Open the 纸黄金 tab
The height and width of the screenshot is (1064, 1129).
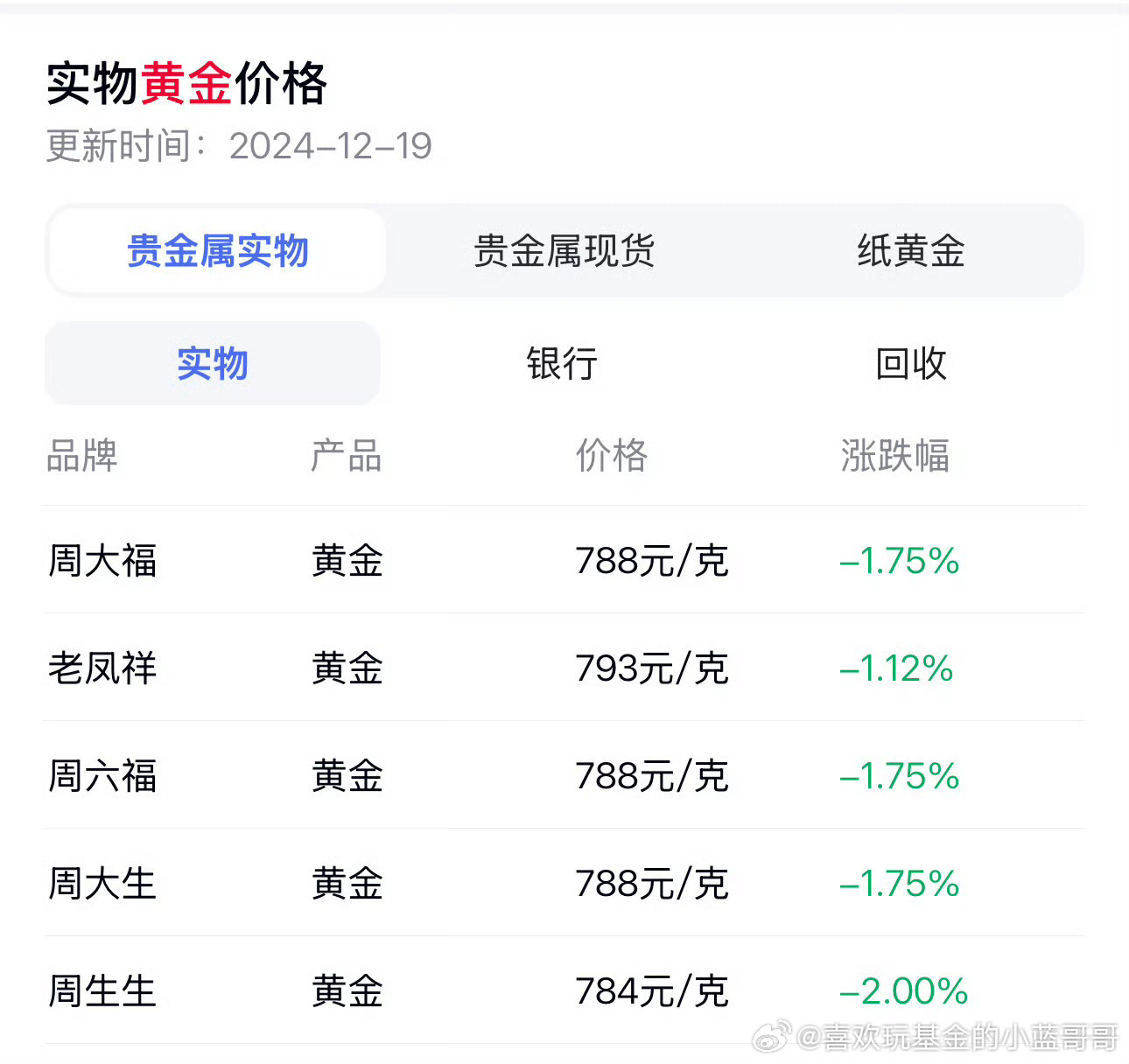tap(910, 251)
